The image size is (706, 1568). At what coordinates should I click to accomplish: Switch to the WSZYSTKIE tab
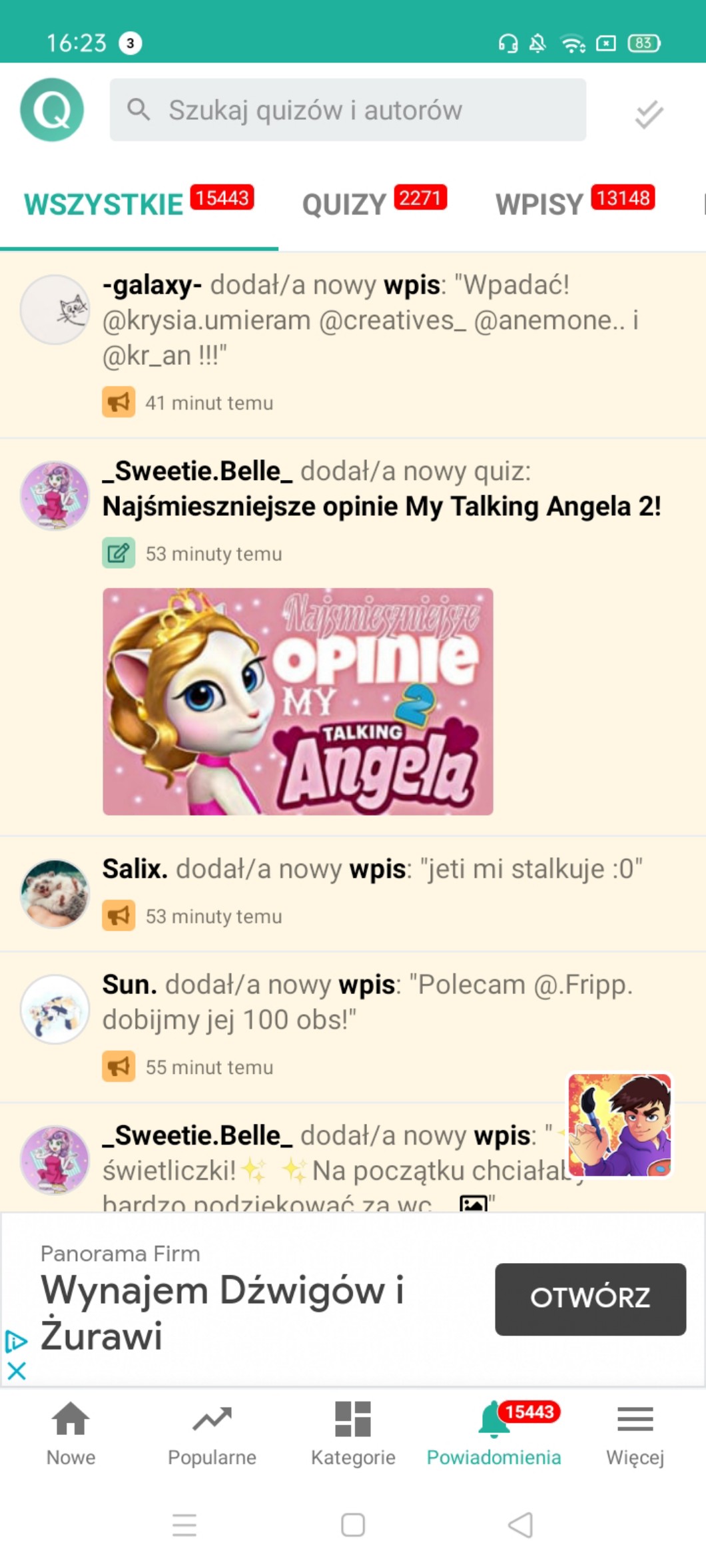[x=104, y=204]
